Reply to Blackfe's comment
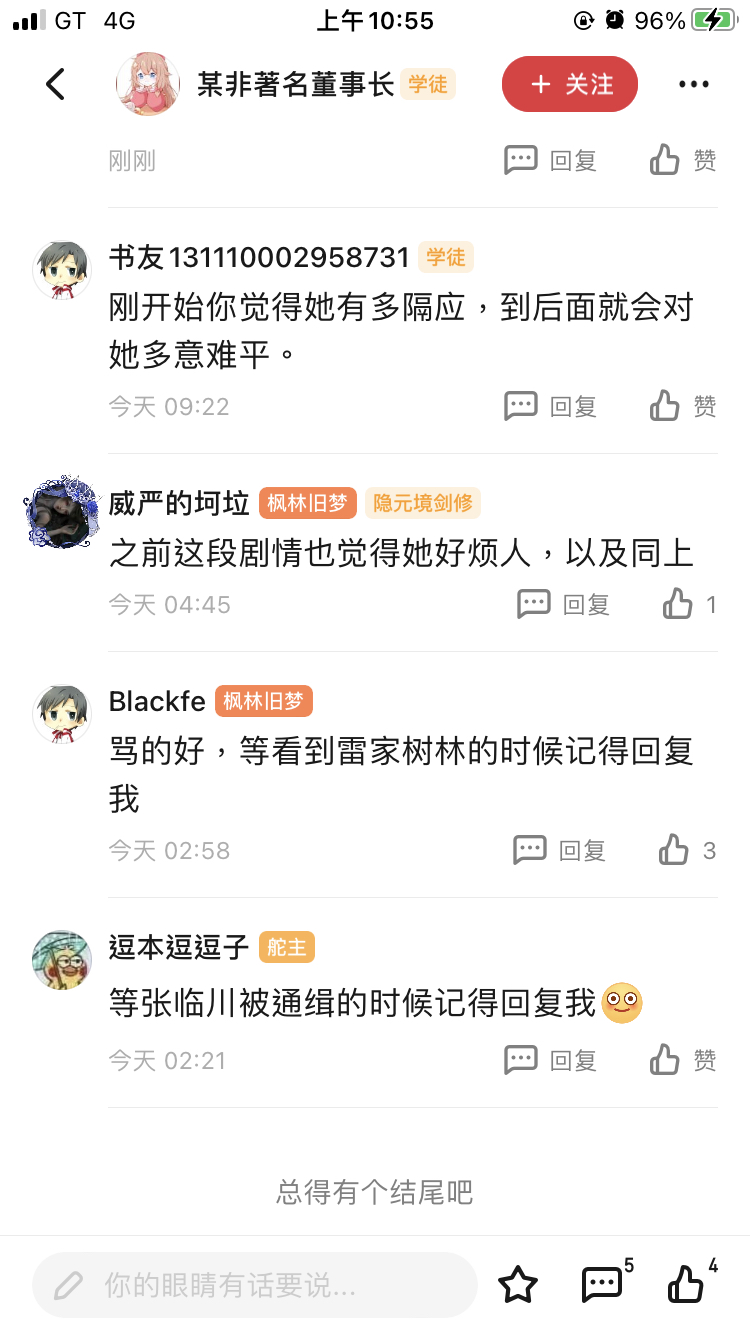Viewport: 750px width, 1334px height. coord(560,850)
